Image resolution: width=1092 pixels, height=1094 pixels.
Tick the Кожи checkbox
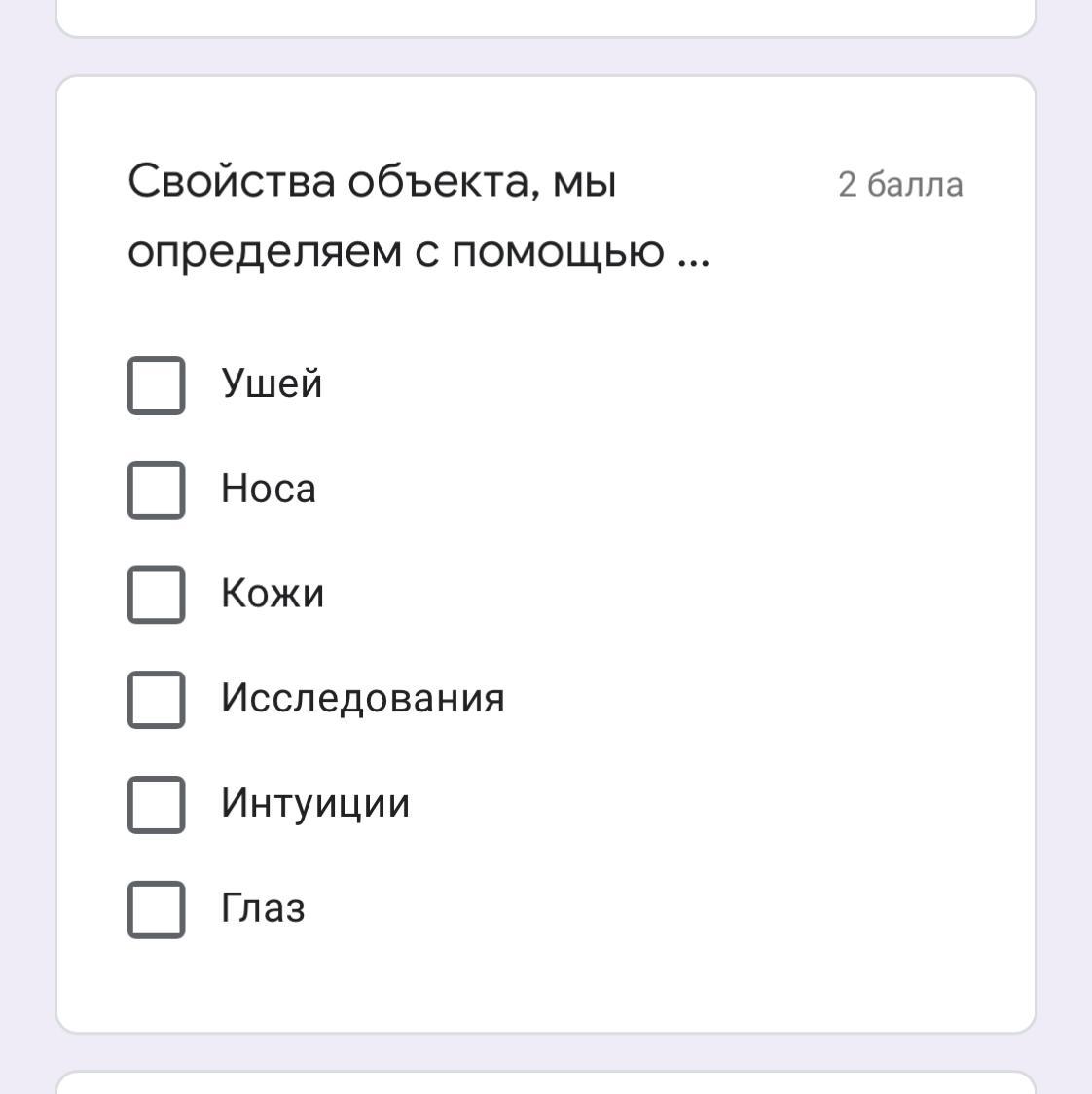(156, 595)
